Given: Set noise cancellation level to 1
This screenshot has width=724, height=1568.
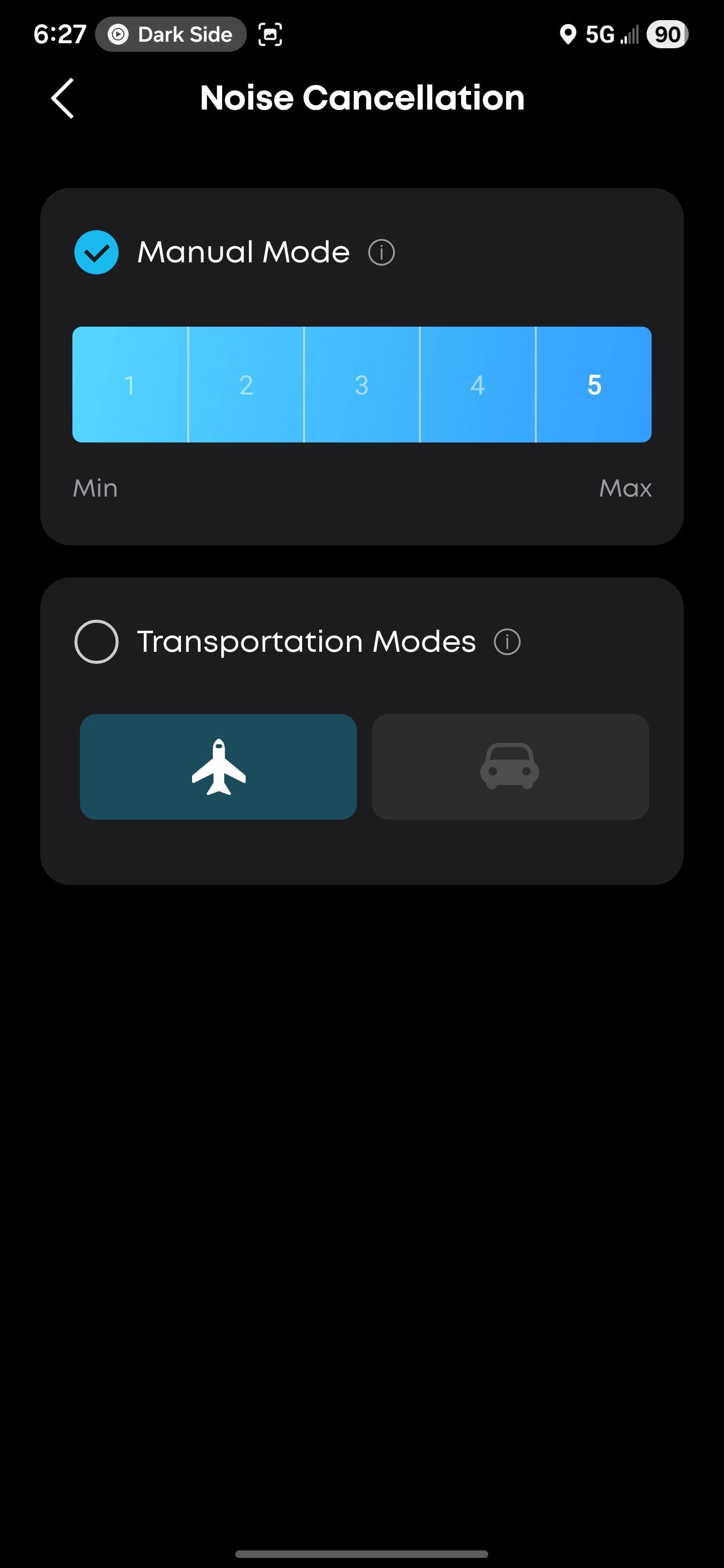Looking at the screenshot, I should pos(130,384).
